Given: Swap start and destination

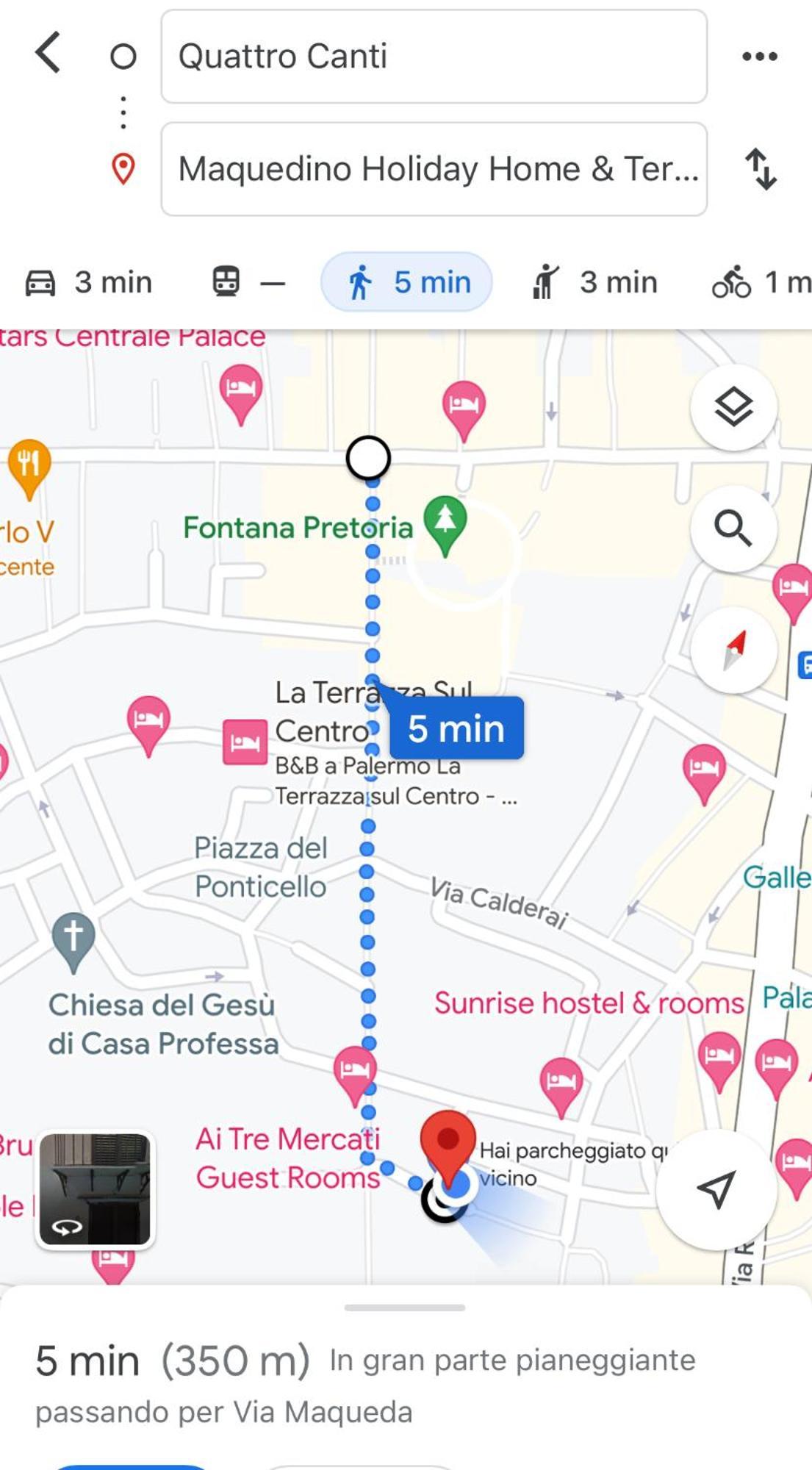Looking at the screenshot, I should click(761, 169).
